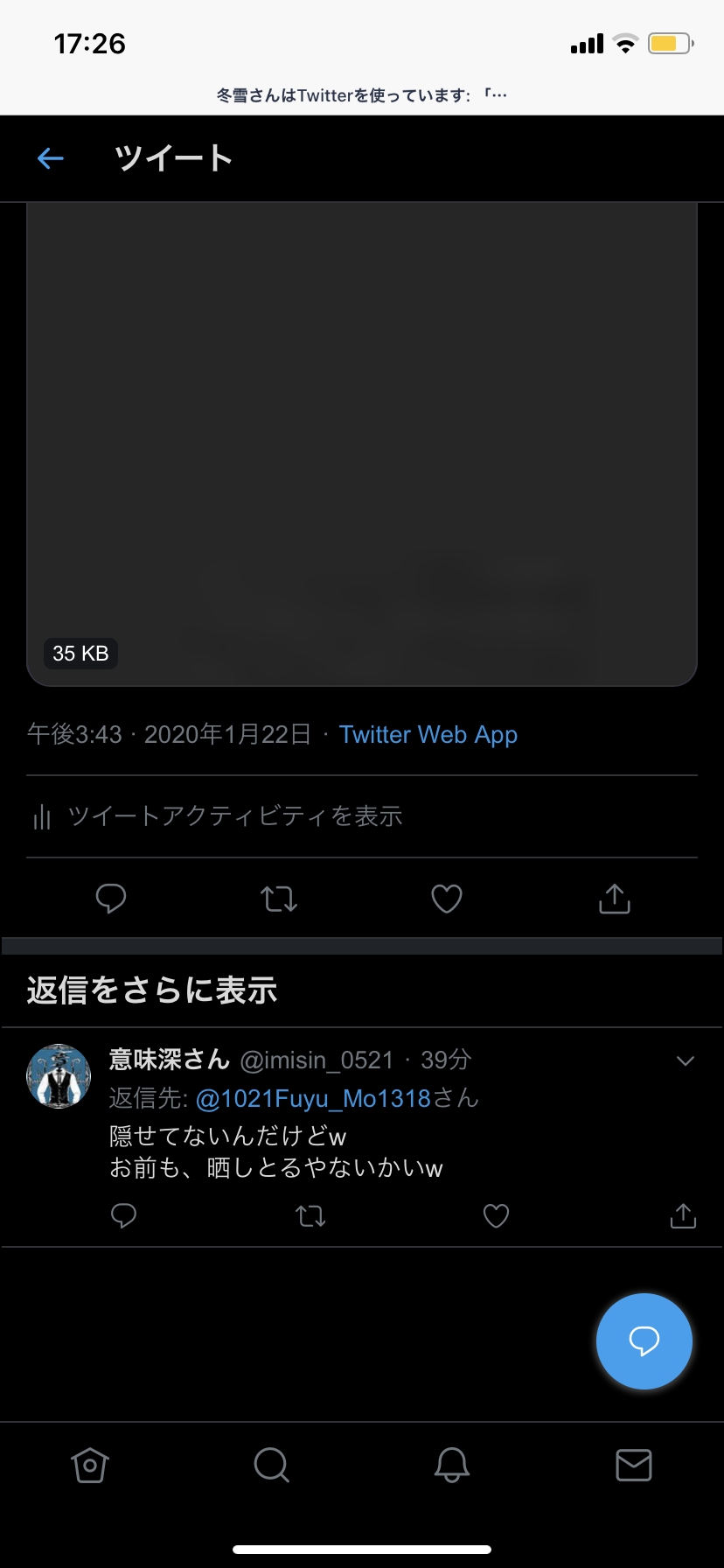Like the main tweet

click(x=447, y=899)
